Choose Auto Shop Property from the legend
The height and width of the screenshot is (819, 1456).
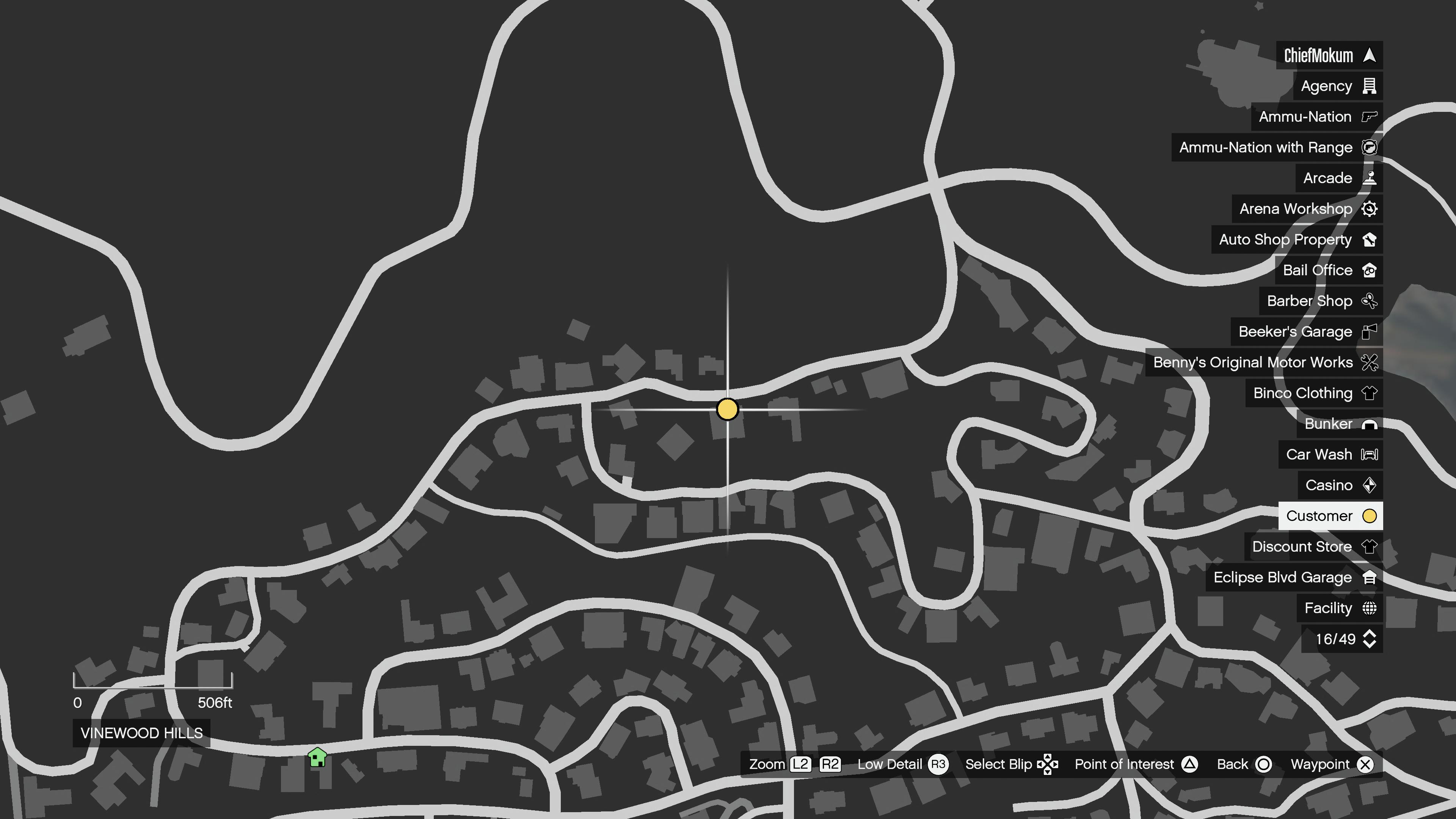point(1297,240)
